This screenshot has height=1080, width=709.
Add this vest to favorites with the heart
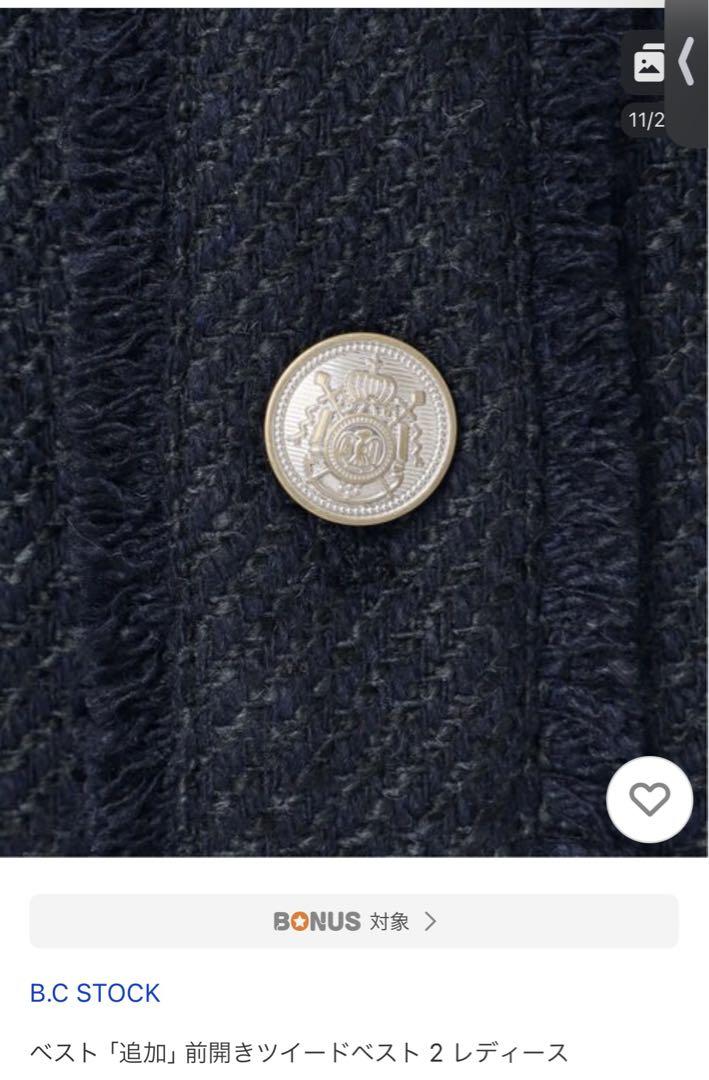click(650, 800)
